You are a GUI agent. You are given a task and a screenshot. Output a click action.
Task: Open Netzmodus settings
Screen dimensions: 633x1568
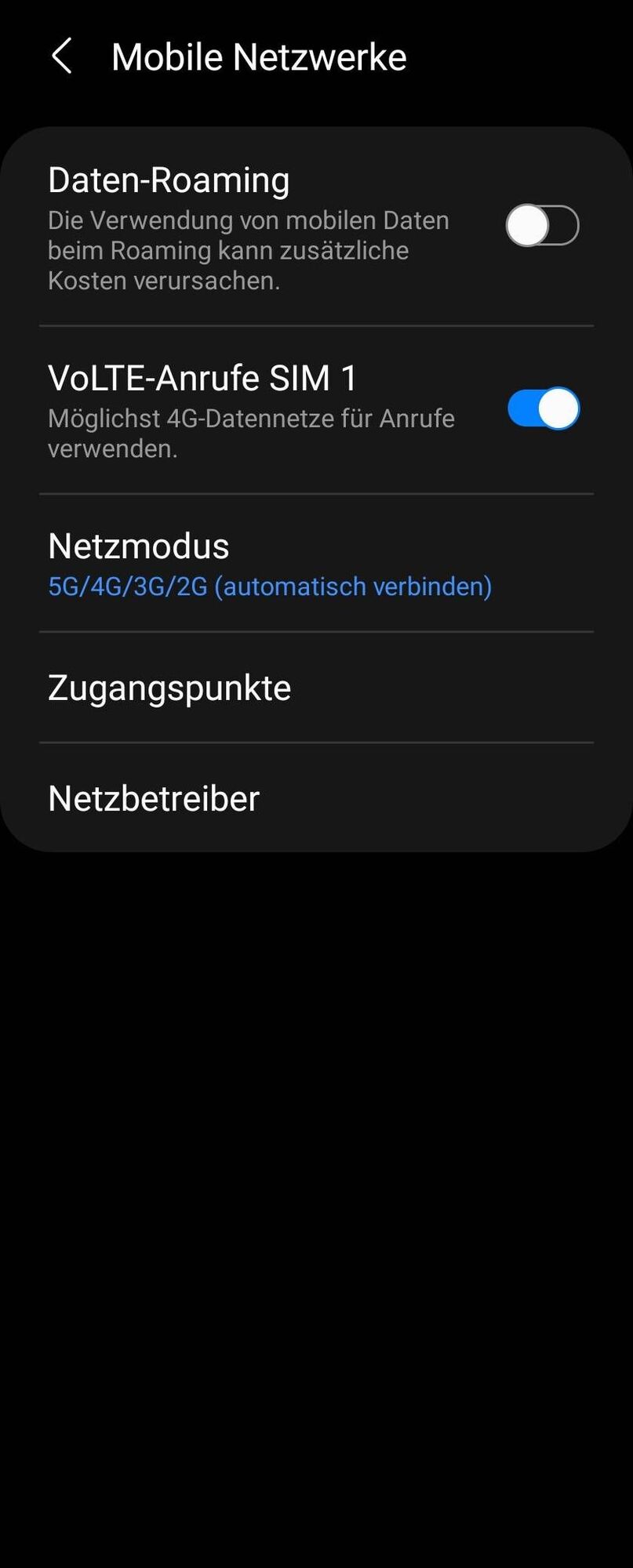(x=269, y=564)
